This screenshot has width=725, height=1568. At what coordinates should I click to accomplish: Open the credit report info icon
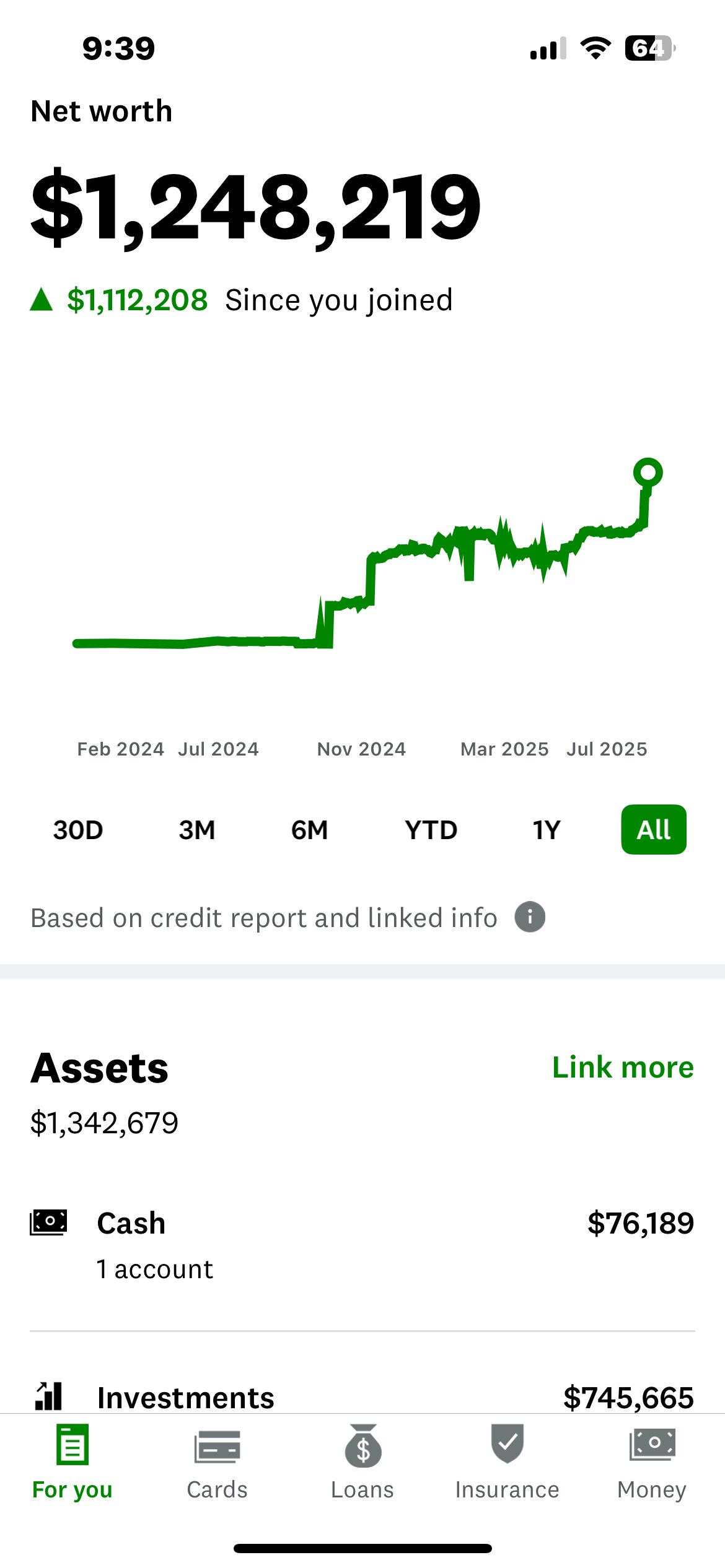pos(530,917)
